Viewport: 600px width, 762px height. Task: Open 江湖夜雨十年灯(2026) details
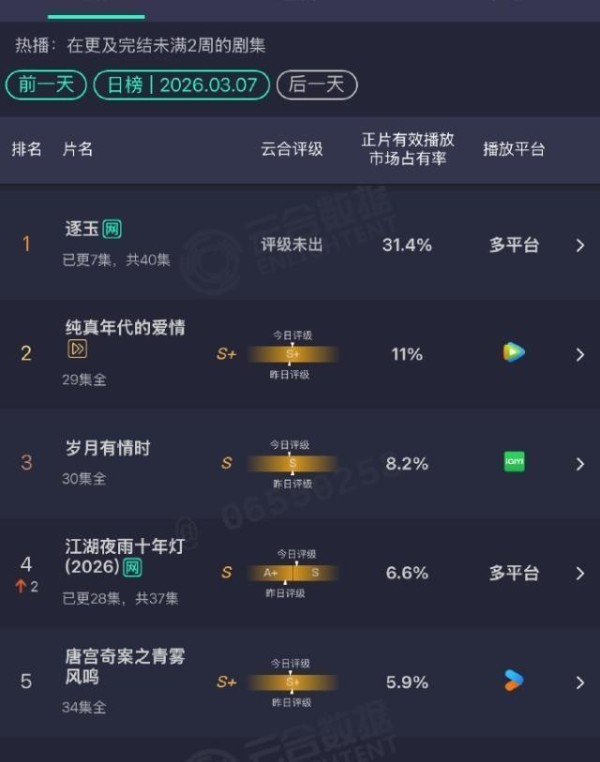[579, 573]
